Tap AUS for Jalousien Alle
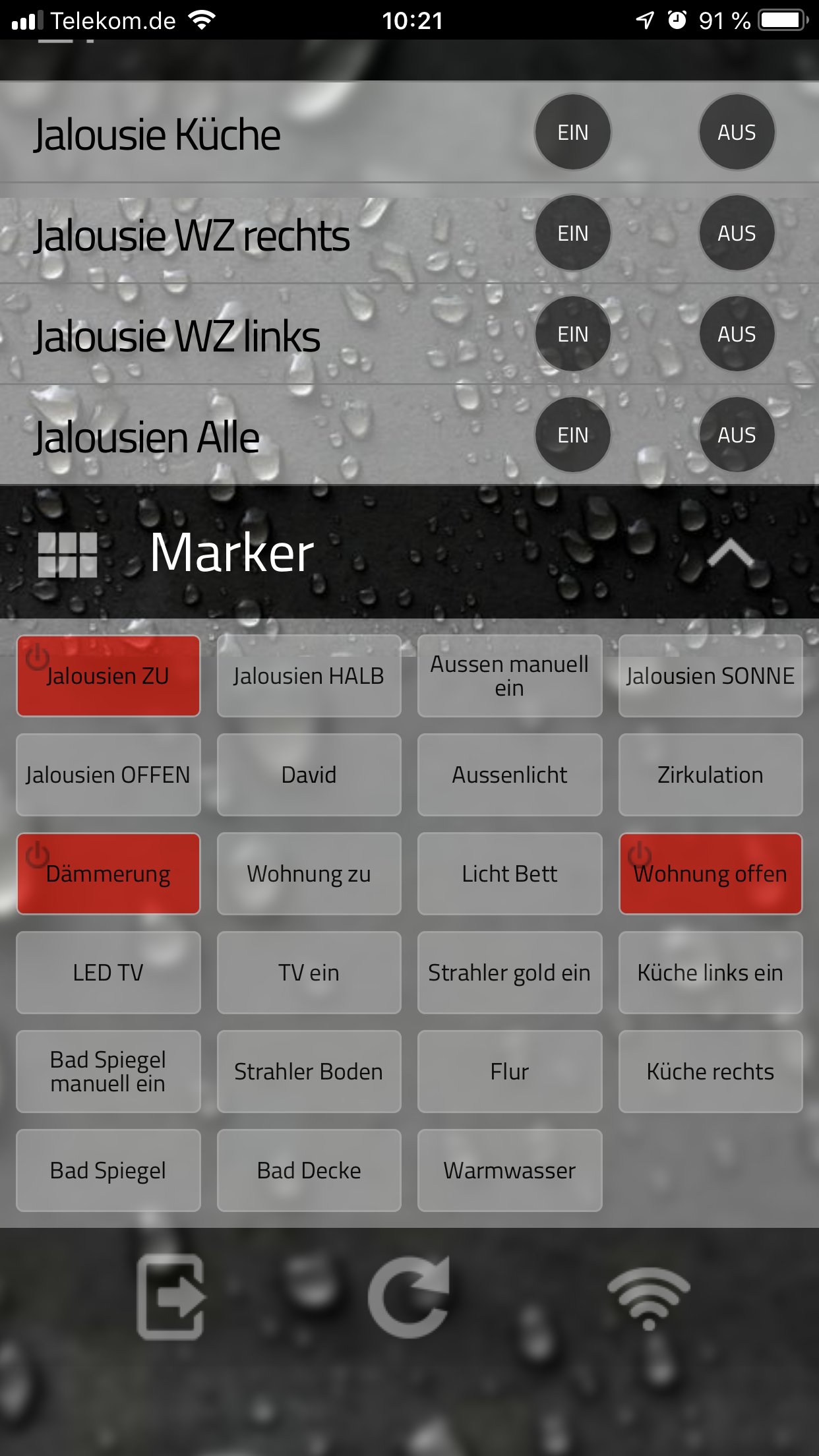The width and height of the screenshot is (819, 1456). pos(737,435)
